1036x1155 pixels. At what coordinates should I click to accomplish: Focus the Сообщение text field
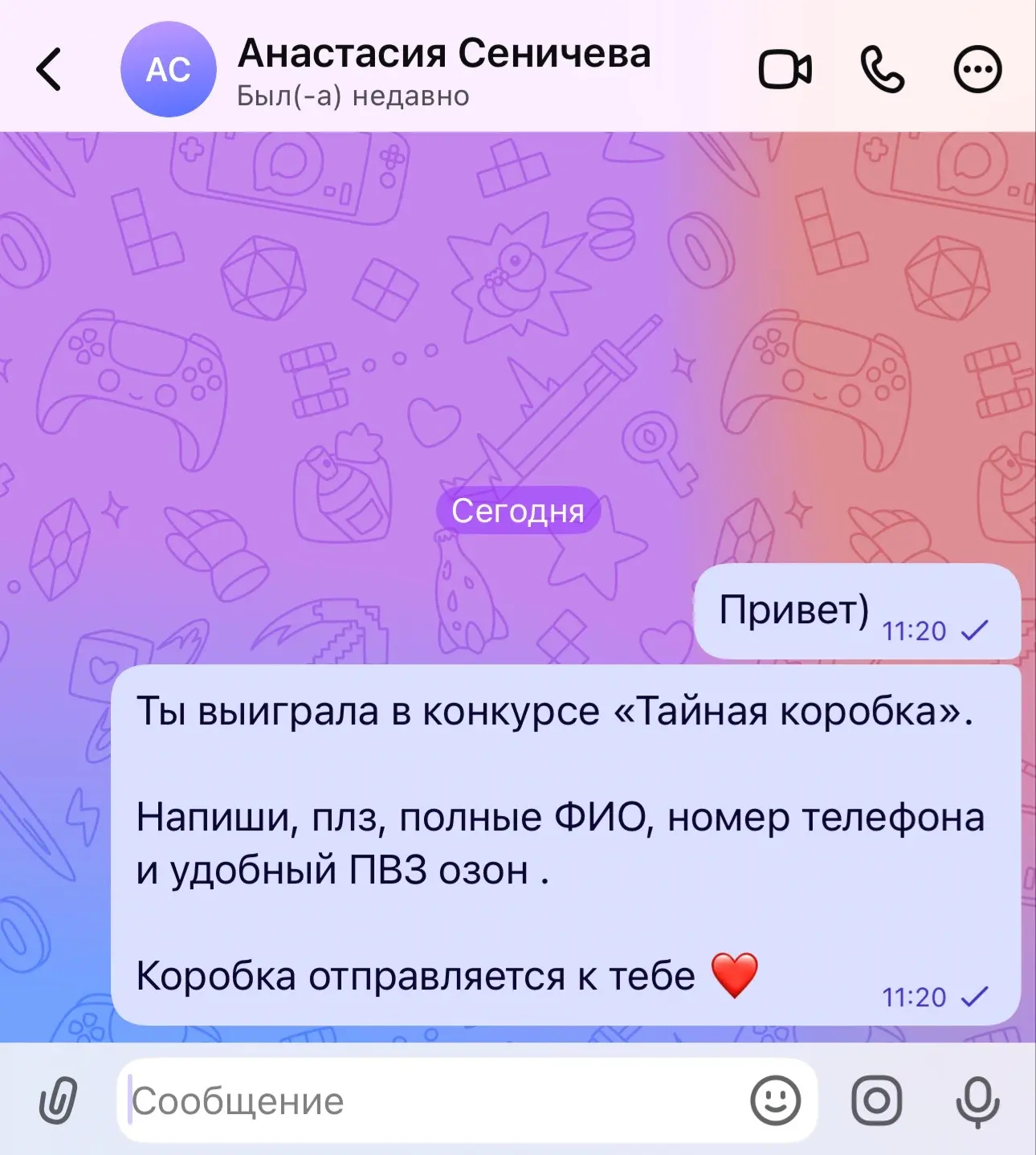(x=434, y=1100)
